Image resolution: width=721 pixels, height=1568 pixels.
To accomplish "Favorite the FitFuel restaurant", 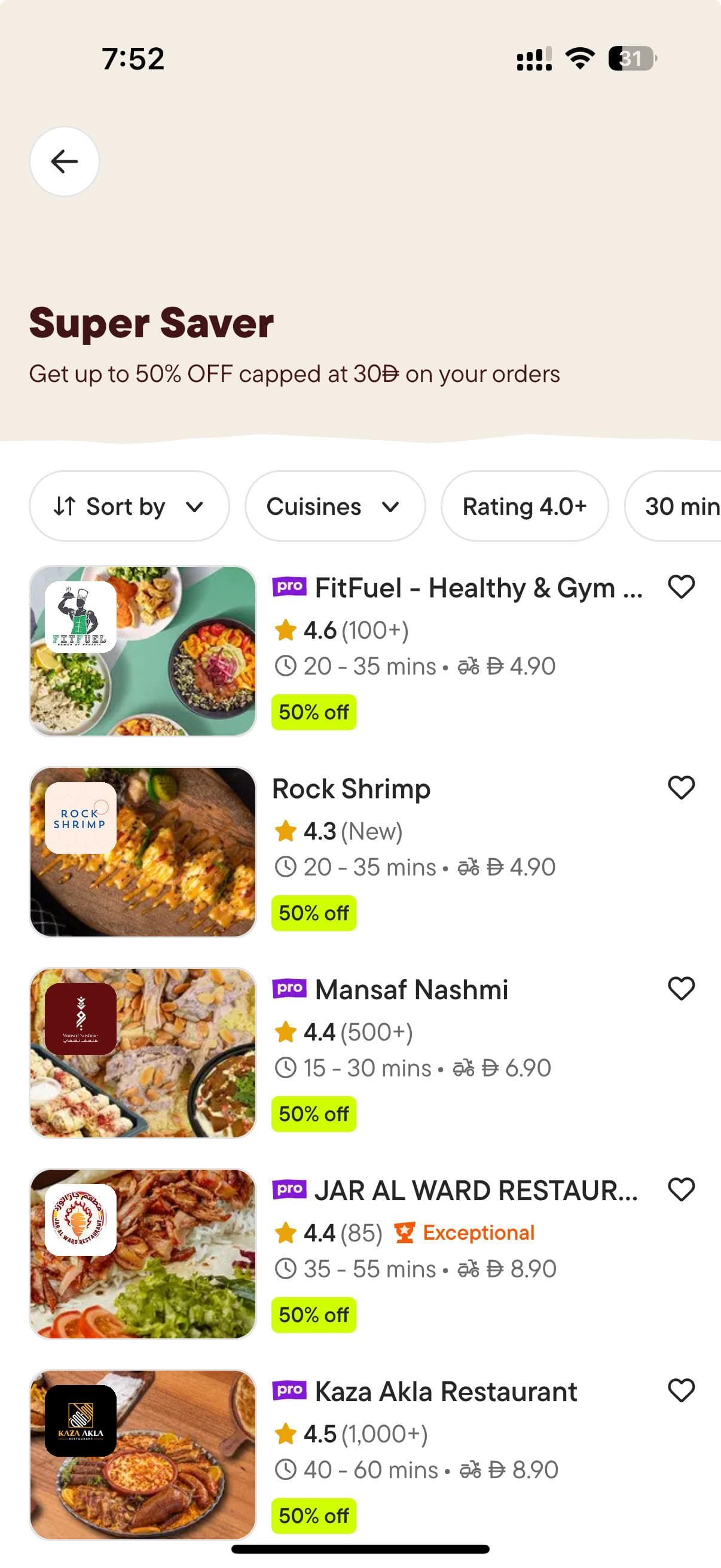I will pos(682,587).
